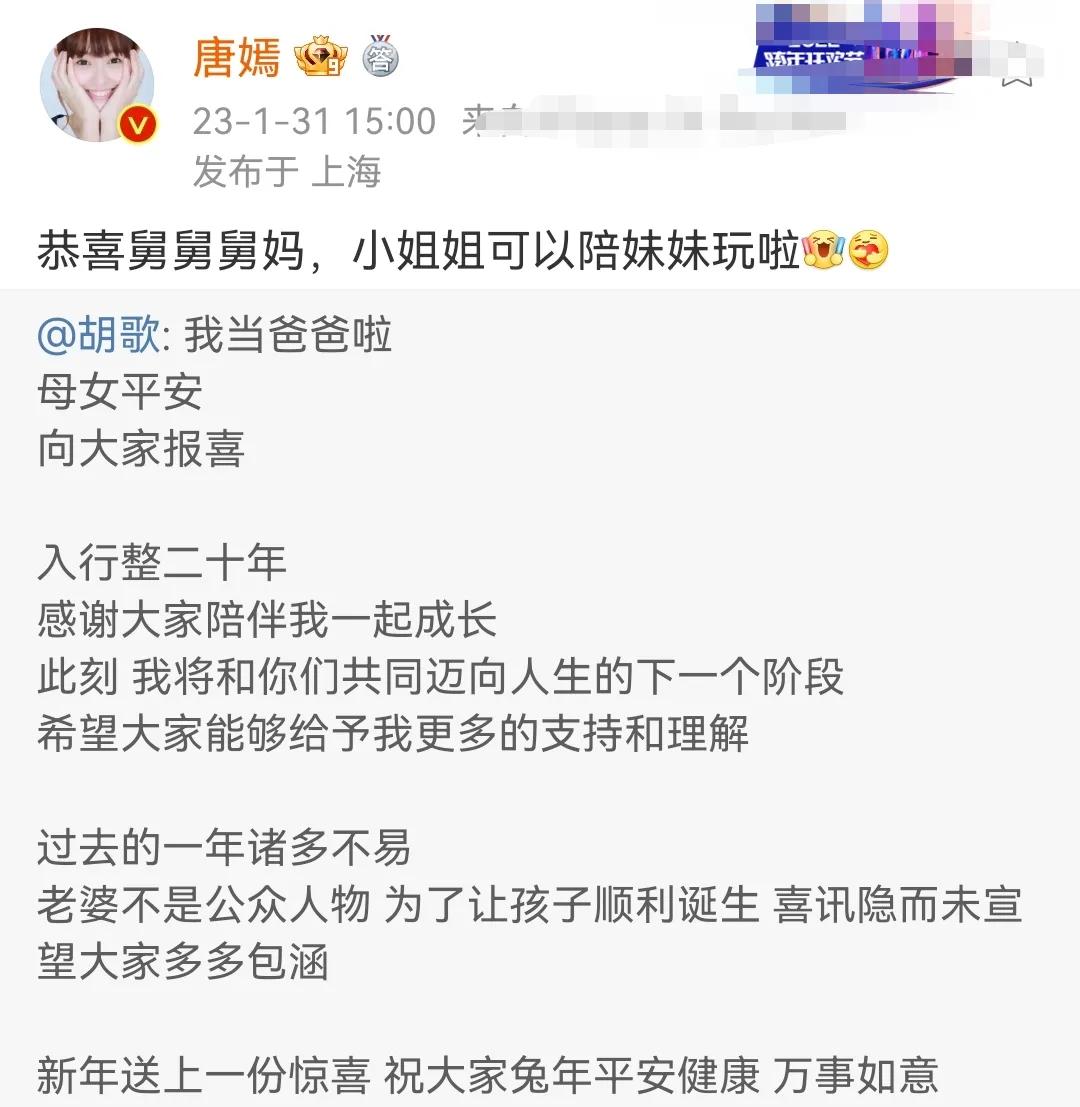Open 唐嫣's profile picture
1080x1107 pixels.
pos(96,85)
